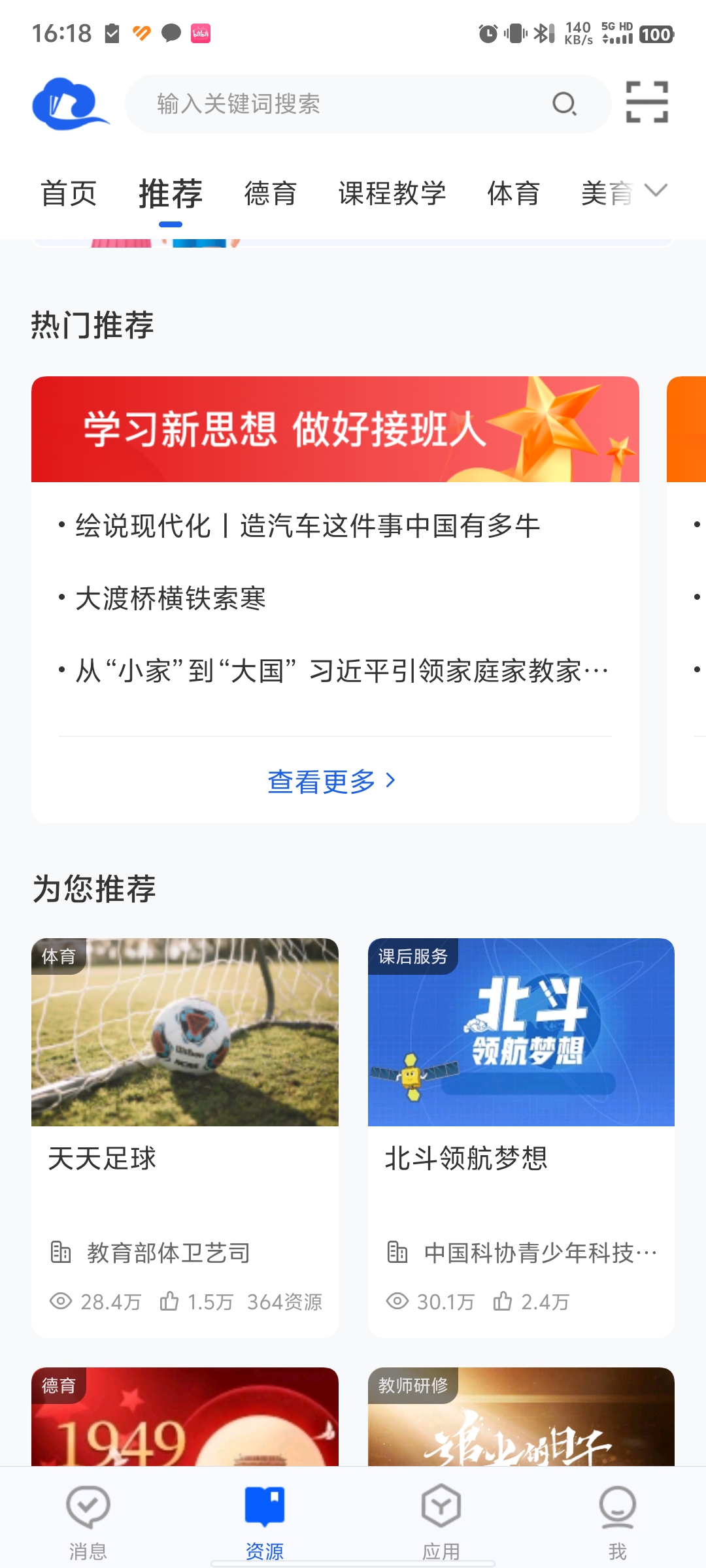Open the article 大渡桥横铁索寒
706x1568 pixels.
coord(171,598)
